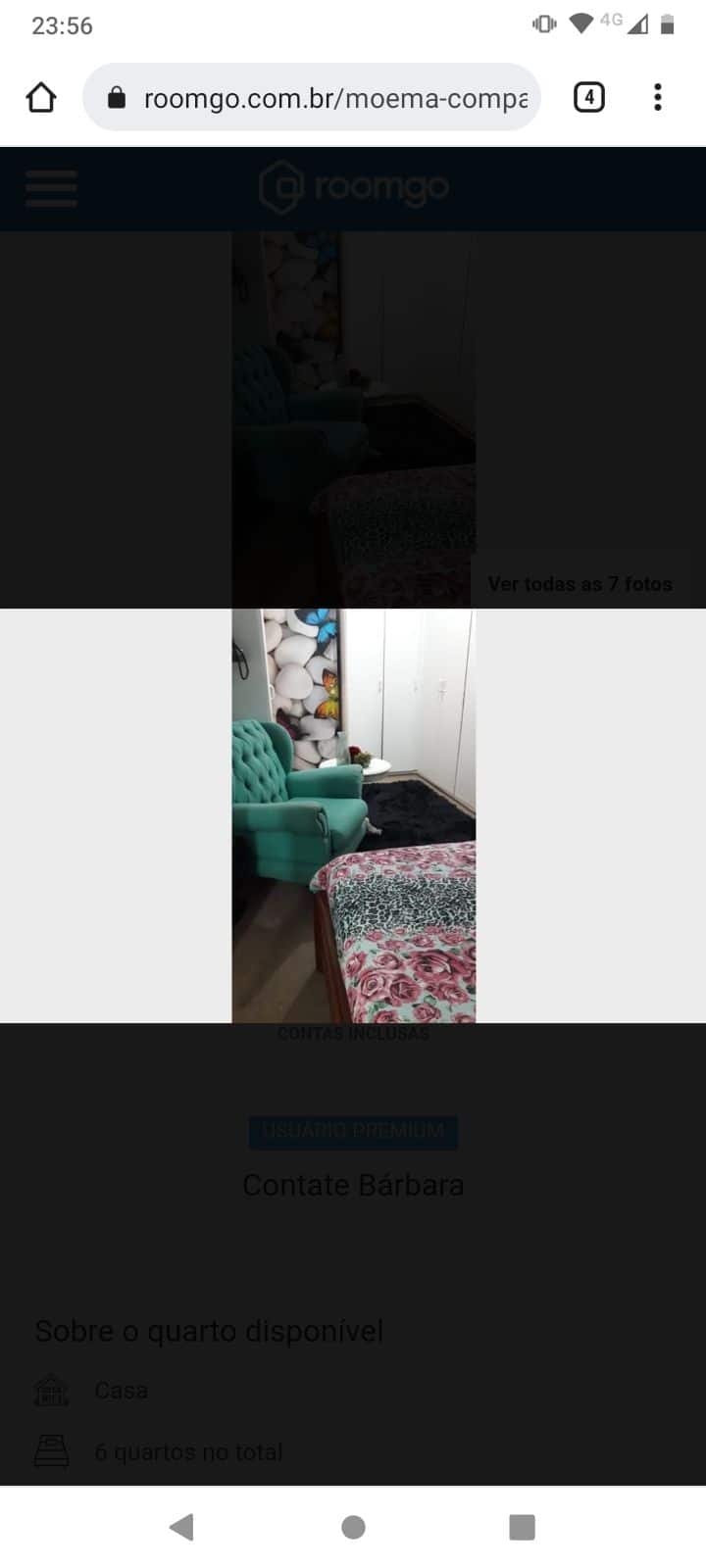Tap Ver todas as 7 fotos

(x=580, y=584)
